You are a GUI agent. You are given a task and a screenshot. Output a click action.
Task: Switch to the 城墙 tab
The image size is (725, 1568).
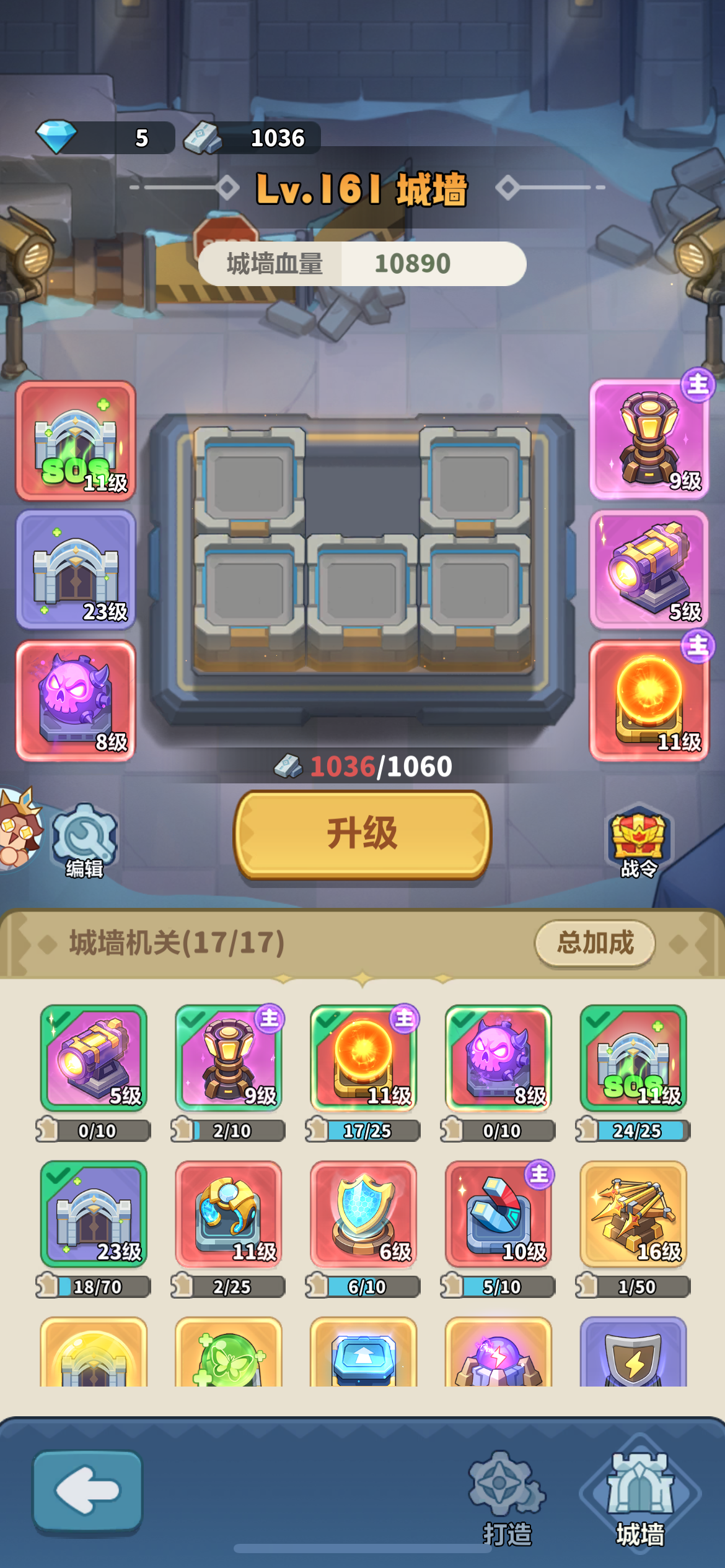pos(640,1499)
